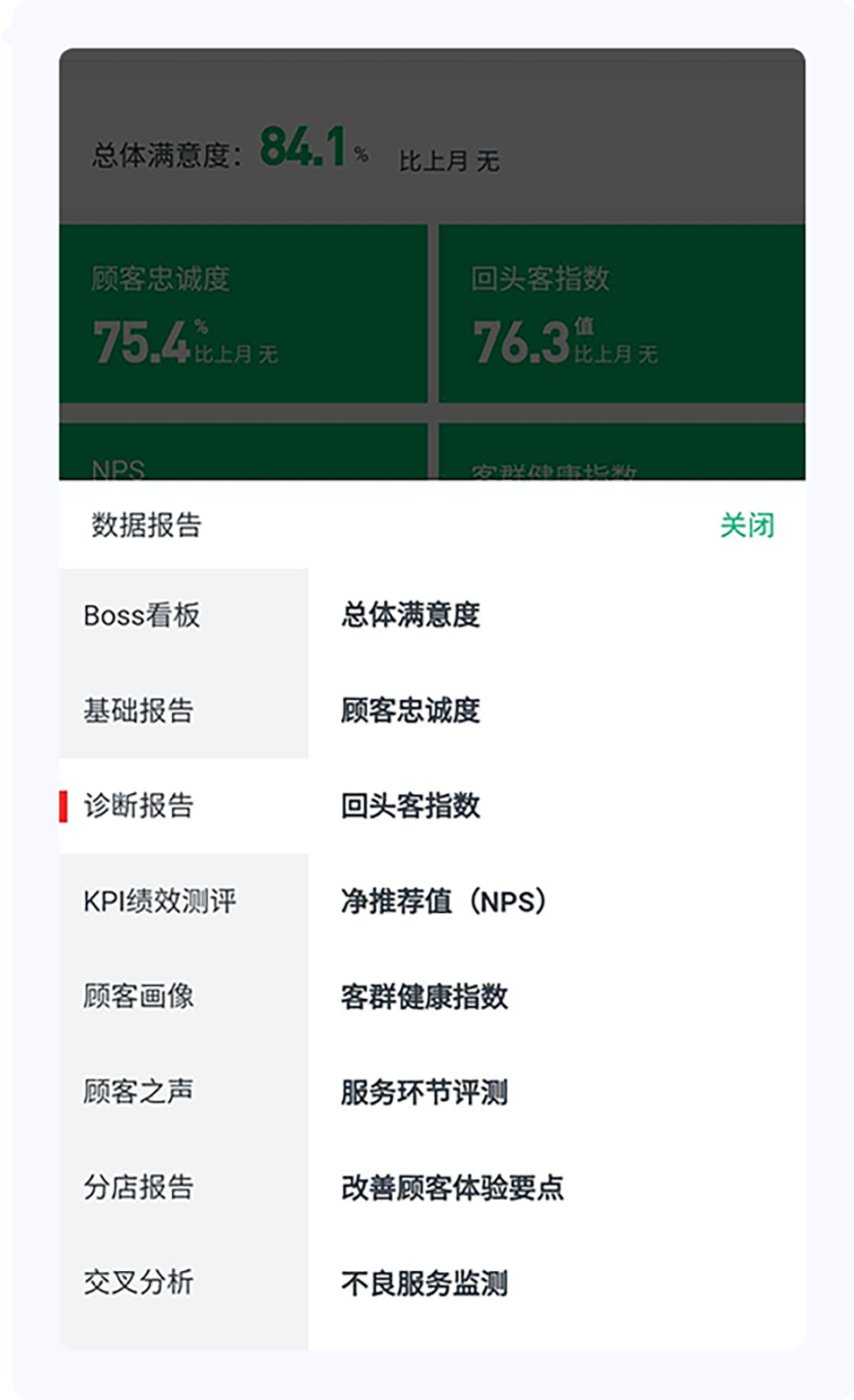This screenshot has width=854, height=1400.
Task: Switch to the 顾客画像 category
Action: pos(139,995)
